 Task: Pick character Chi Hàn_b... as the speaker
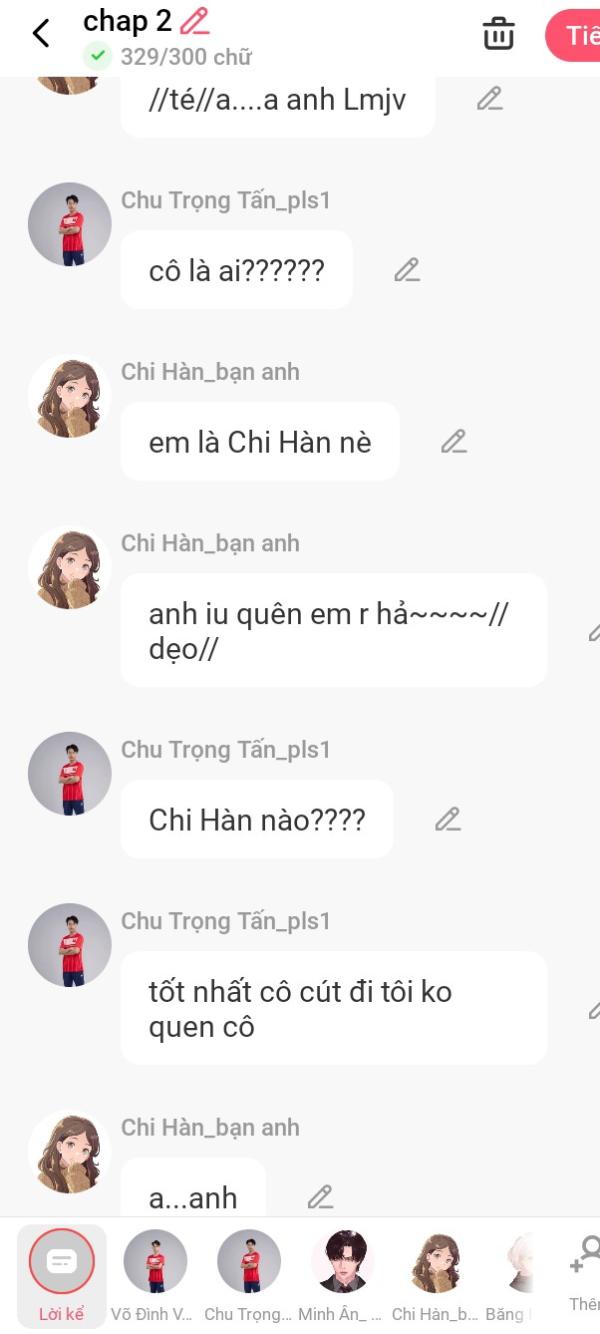point(436,1272)
